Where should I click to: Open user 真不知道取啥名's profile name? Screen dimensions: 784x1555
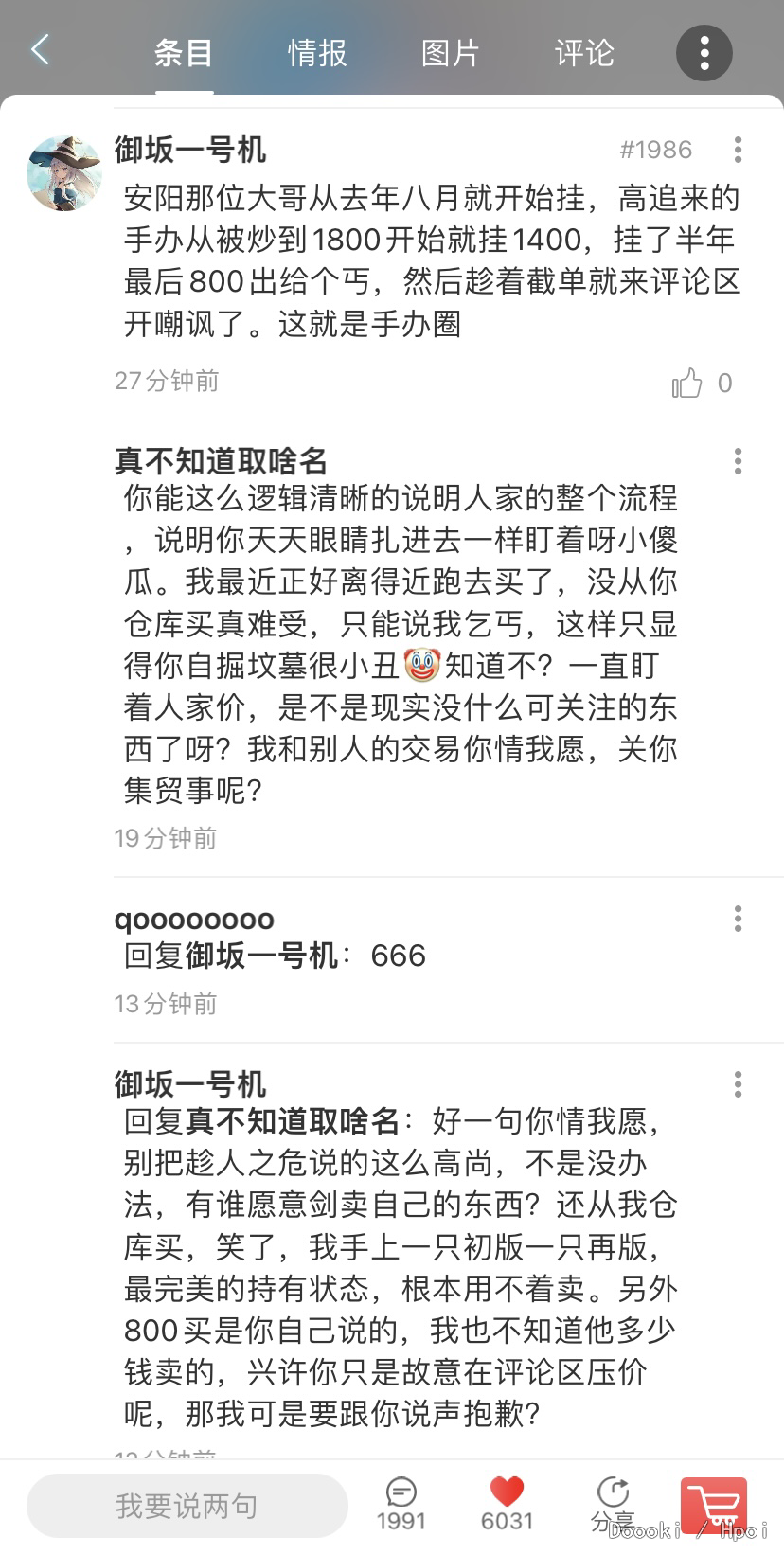tap(221, 461)
